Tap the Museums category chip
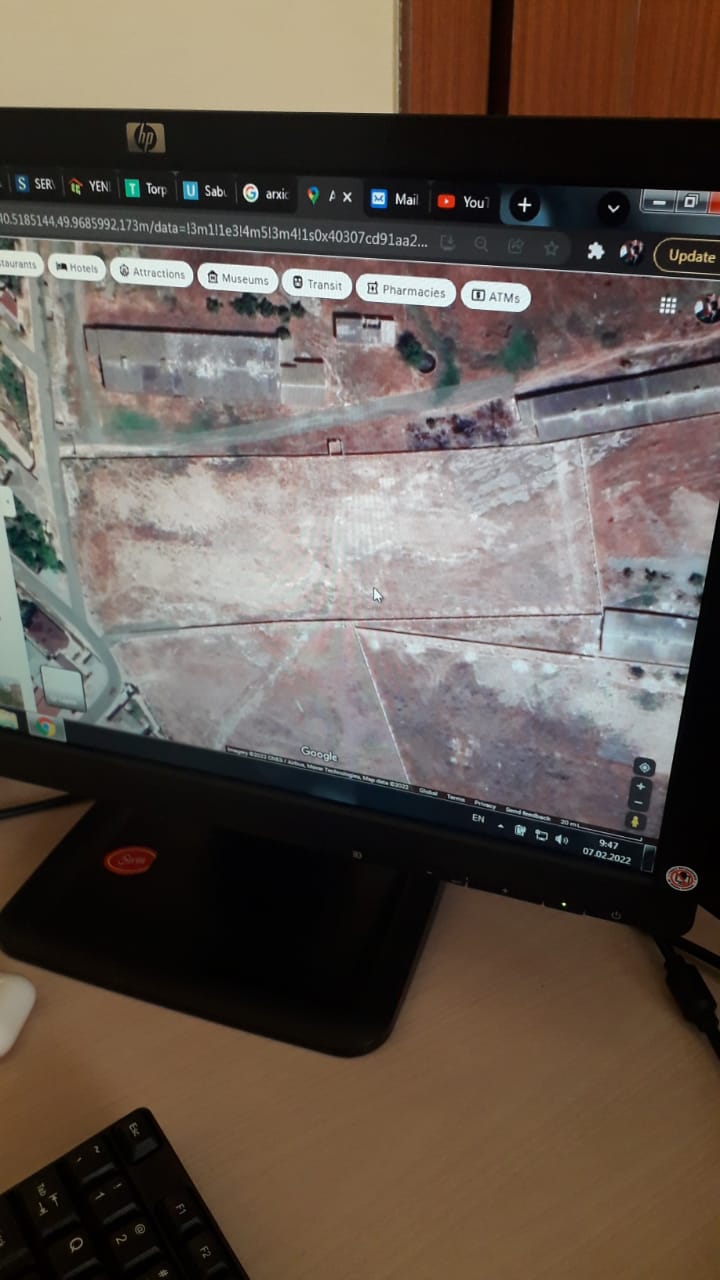Image resolution: width=720 pixels, height=1280 pixels. [x=238, y=278]
